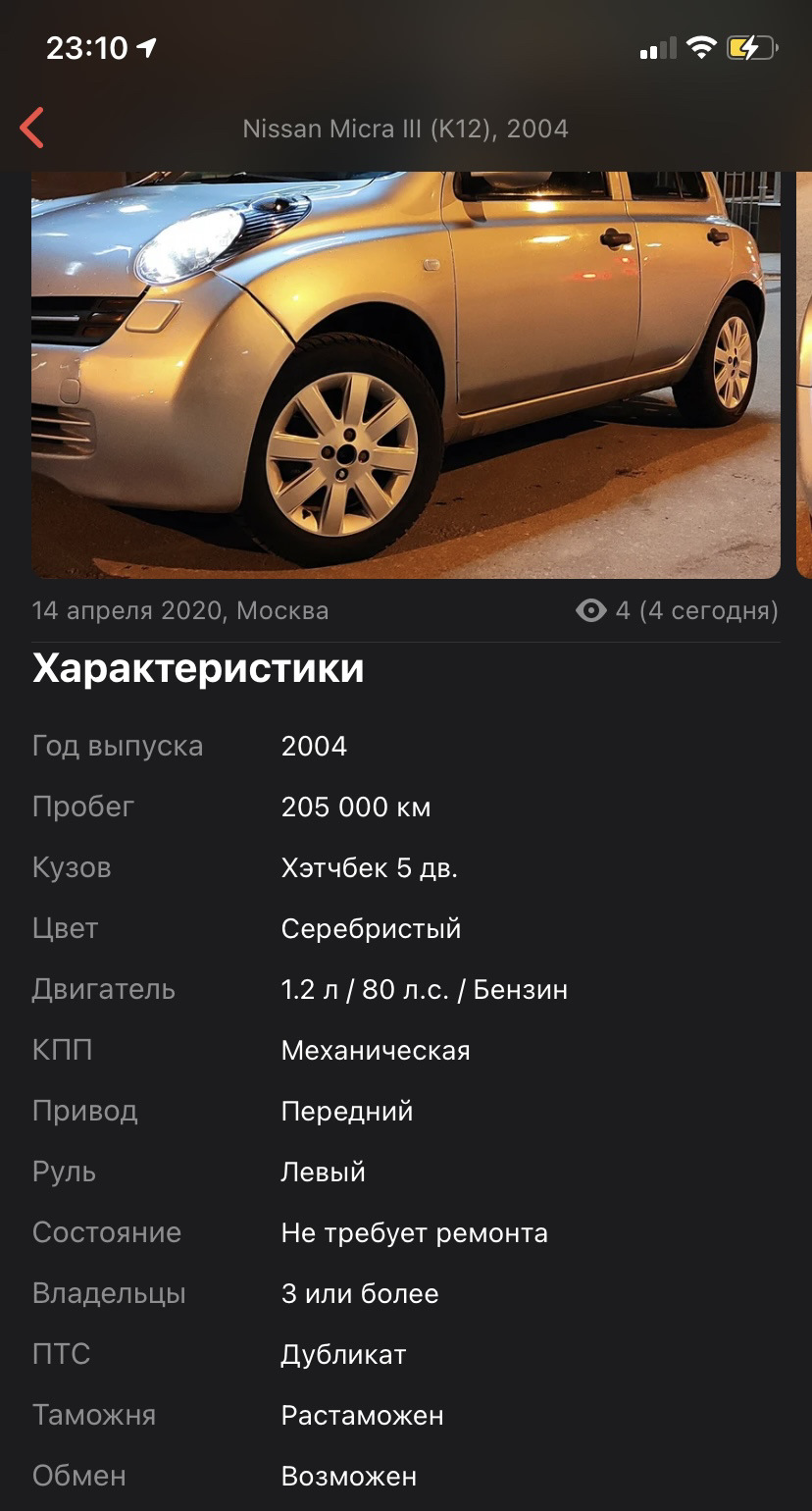Screen dimensions: 812x1511
Task: Go back using the red arrow
Action: pyautogui.click(x=32, y=129)
